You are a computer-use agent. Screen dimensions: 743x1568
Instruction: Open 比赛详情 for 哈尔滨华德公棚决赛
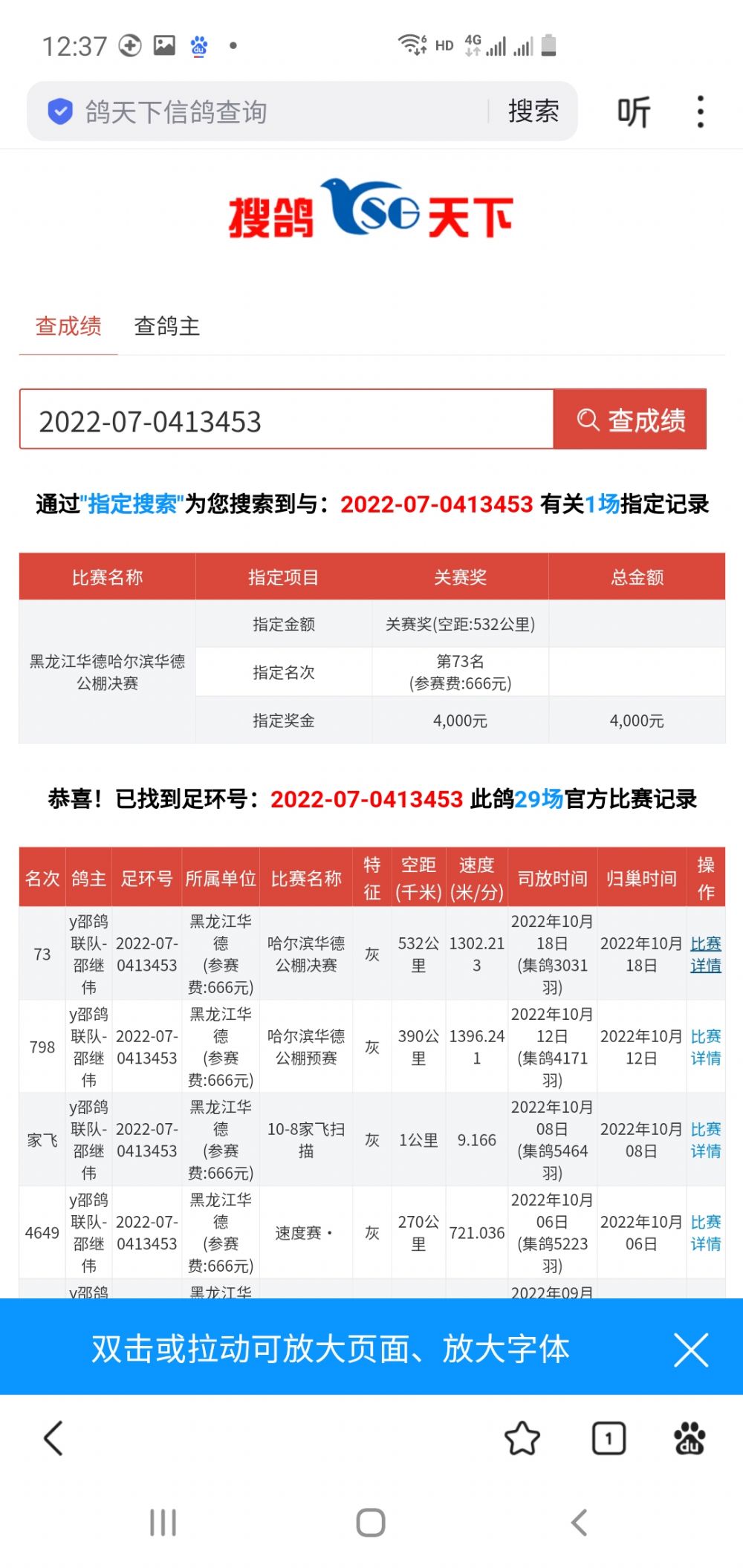click(705, 954)
